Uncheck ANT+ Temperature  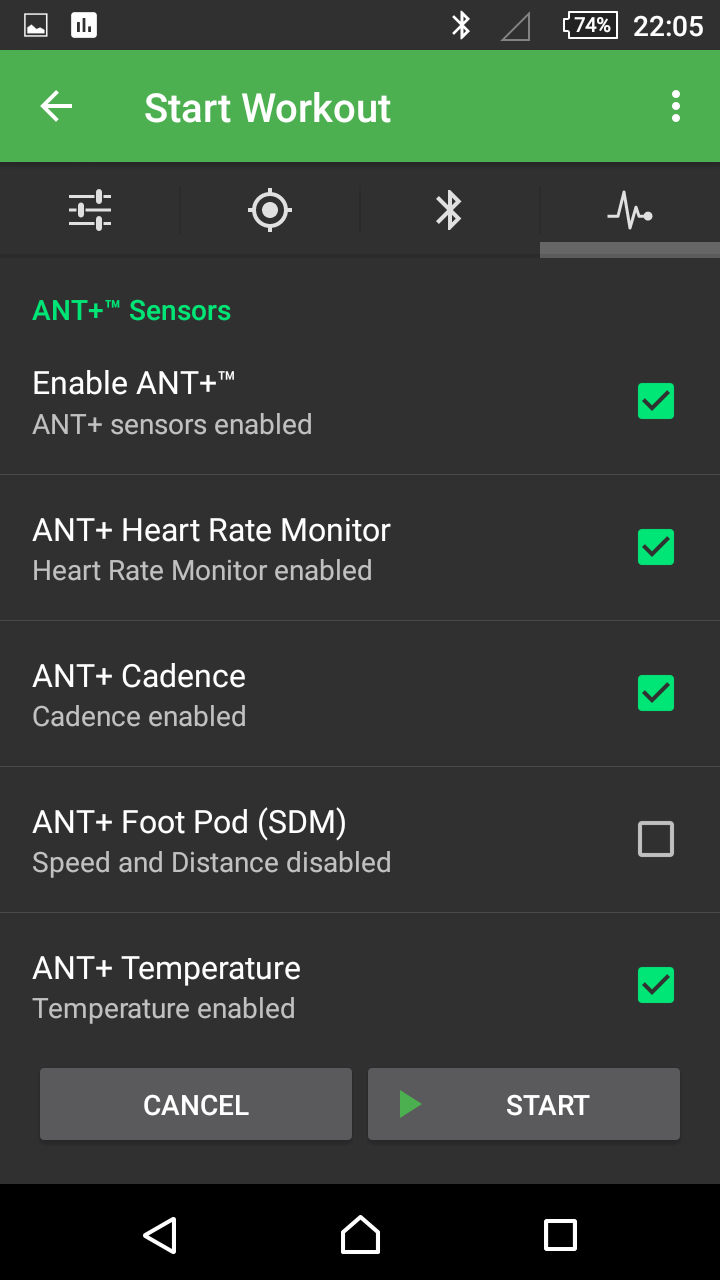coord(656,985)
